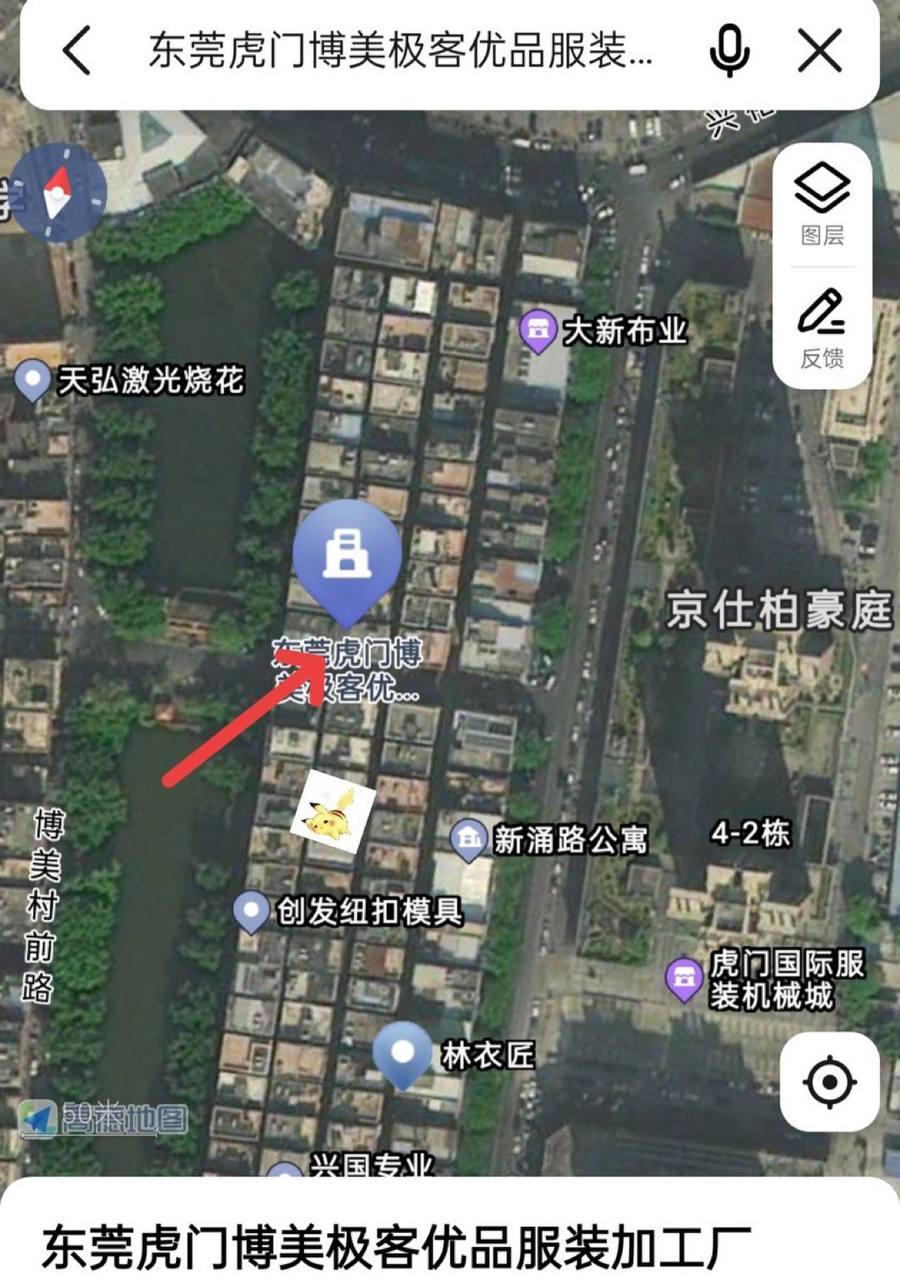The image size is (900, 1280).
Task: Close the search with the X button
Action: point(820,48)
